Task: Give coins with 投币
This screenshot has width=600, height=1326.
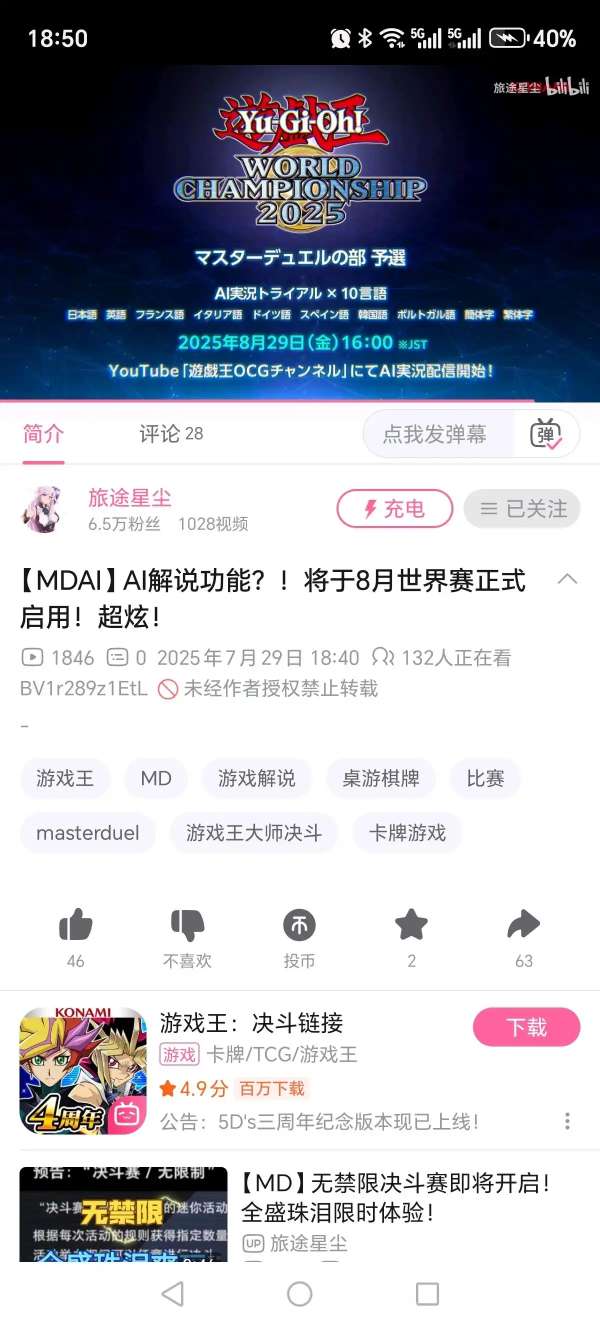Action: (x=299, y=926)
